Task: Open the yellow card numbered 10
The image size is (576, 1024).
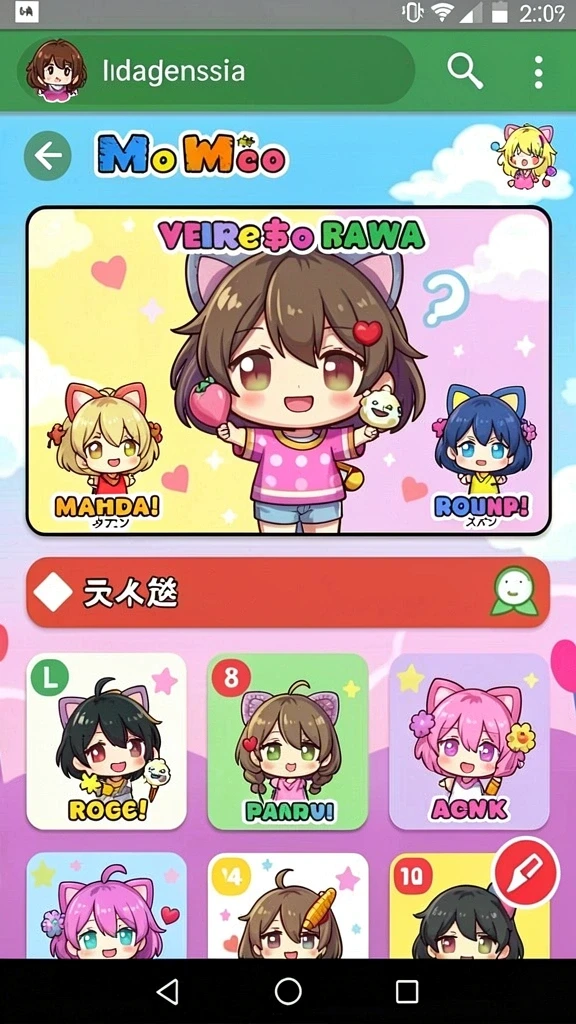Action: pyautogui.click(x=470, y=906)
